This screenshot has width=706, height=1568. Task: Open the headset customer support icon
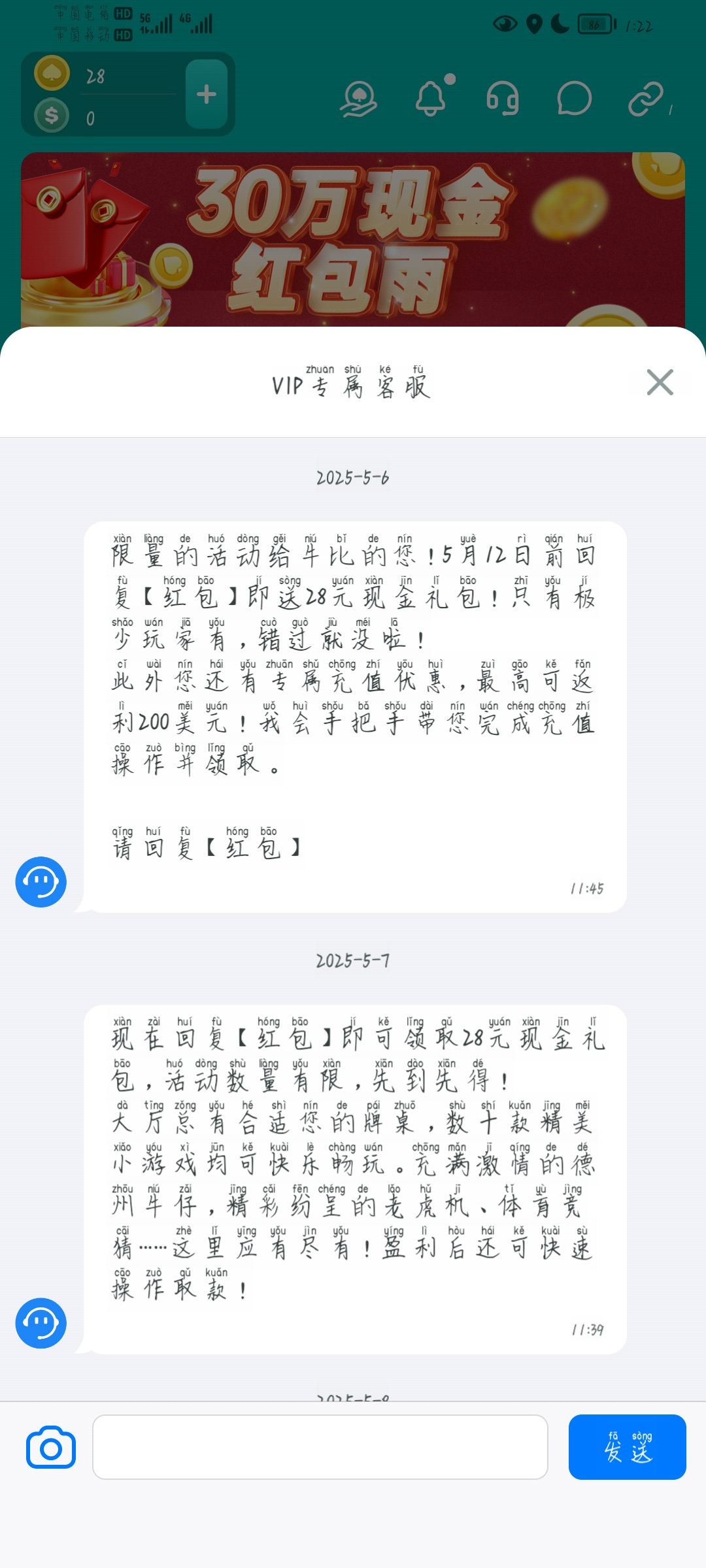point(503,99)
